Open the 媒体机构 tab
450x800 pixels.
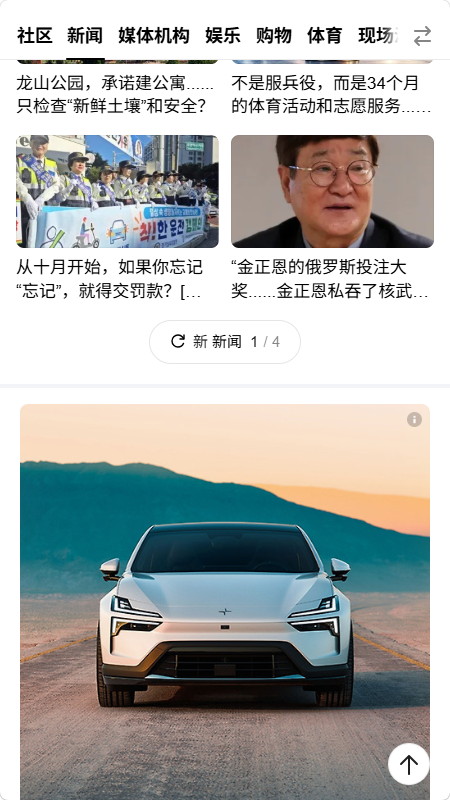(x=154, y=36)
